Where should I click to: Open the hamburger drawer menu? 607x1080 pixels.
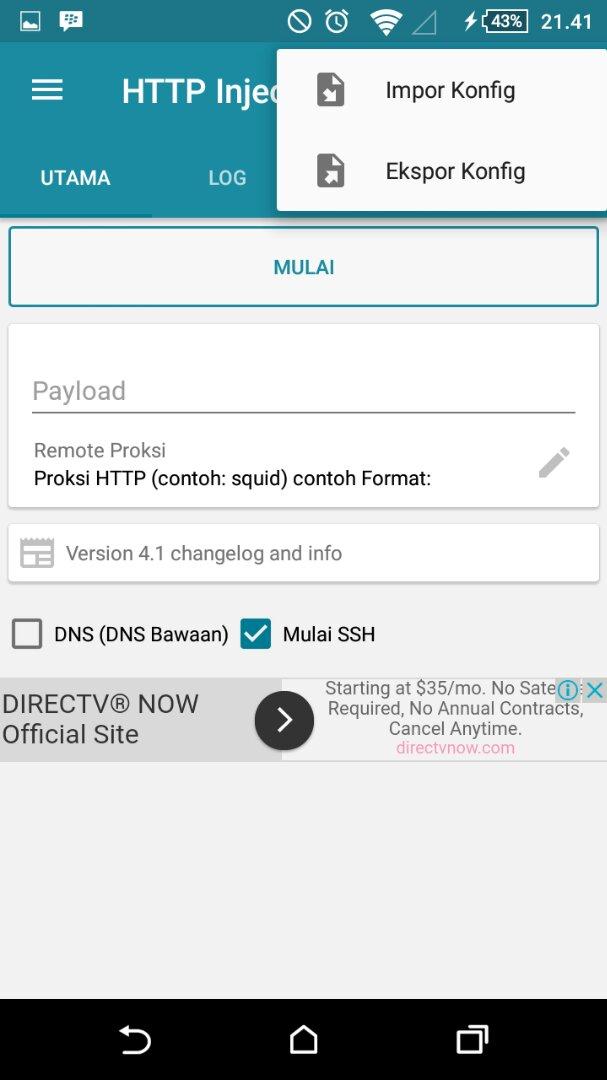48,90
